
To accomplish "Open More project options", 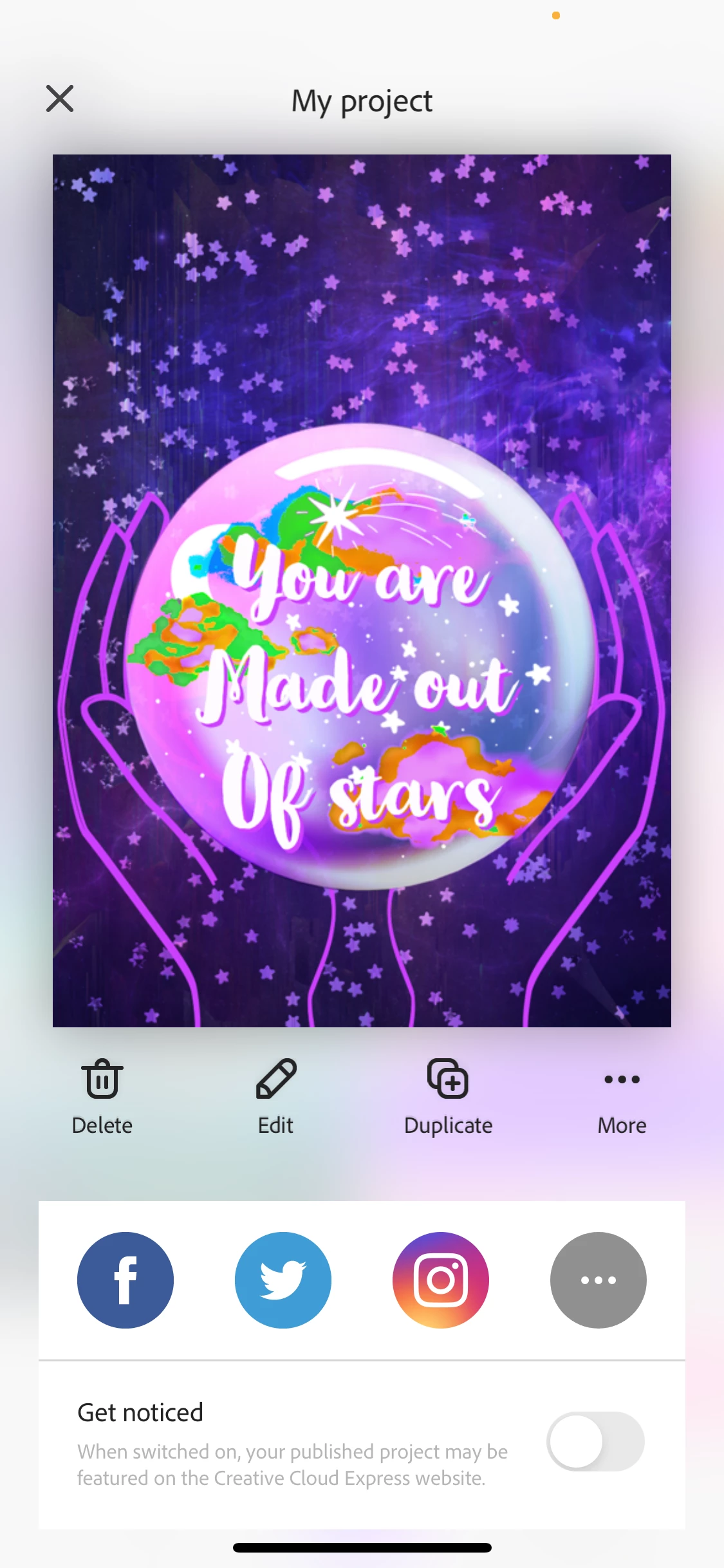I will point(622,1096).
